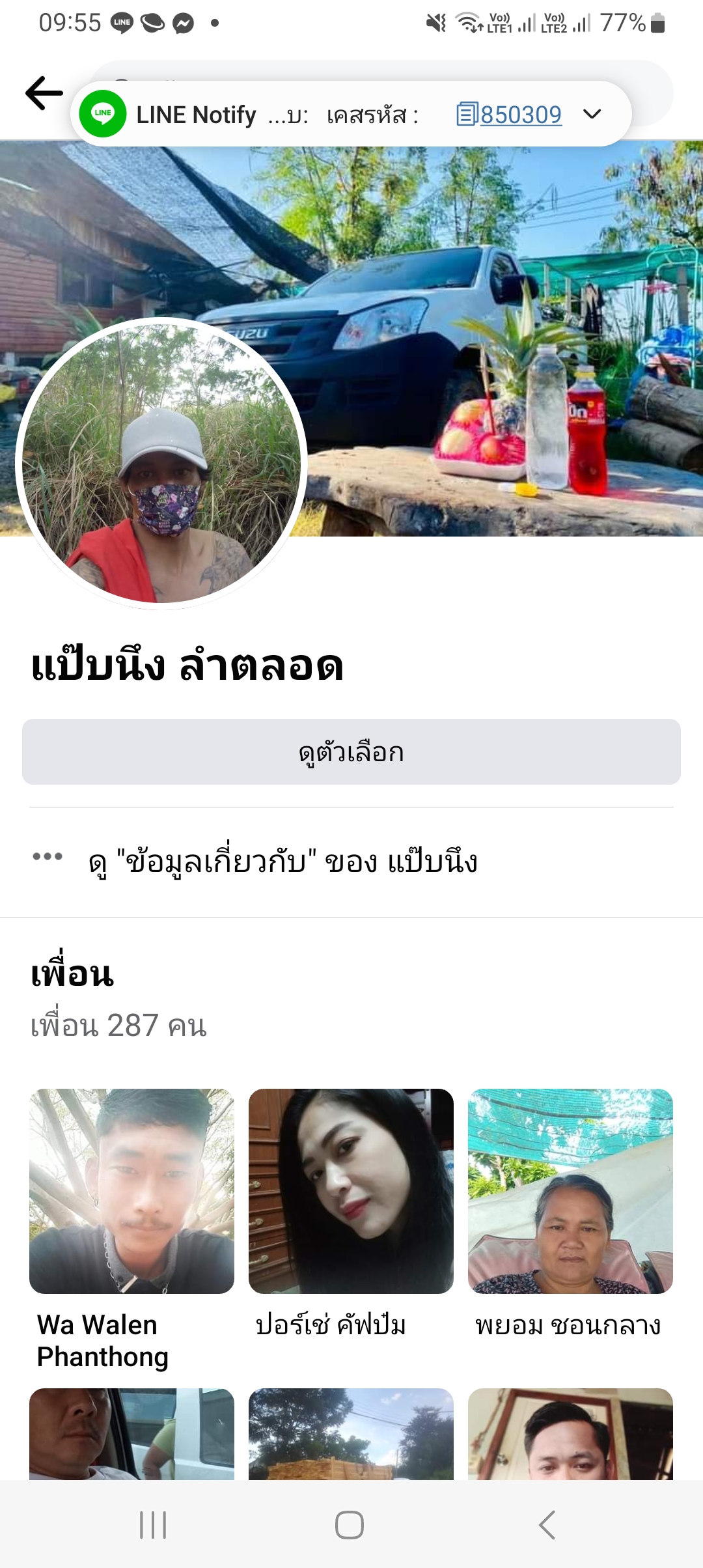Copy the code 850309 from notification

510,115
